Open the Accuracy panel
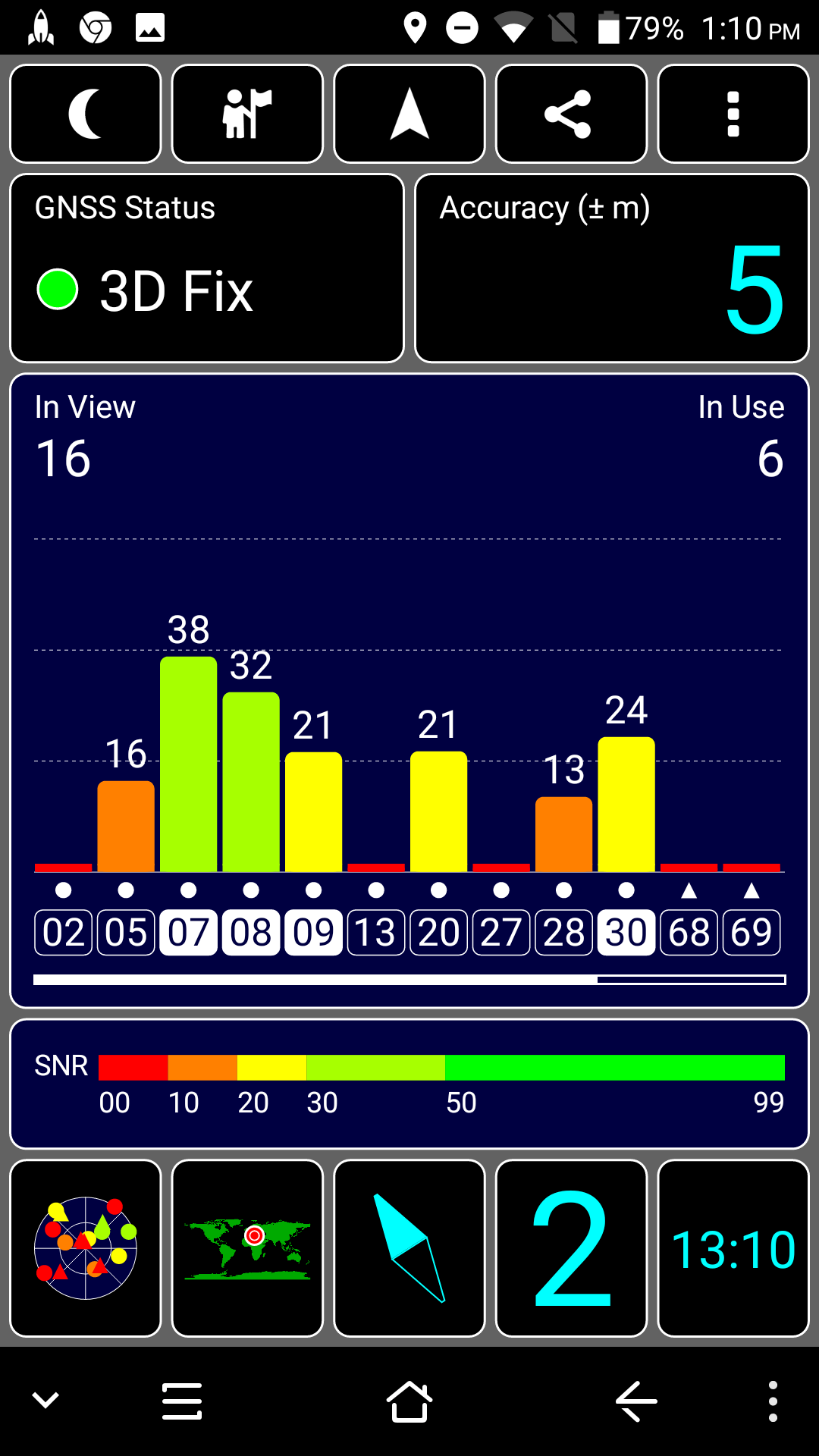Viewport: 819px width, 1456px height. (x=612, y=268)
